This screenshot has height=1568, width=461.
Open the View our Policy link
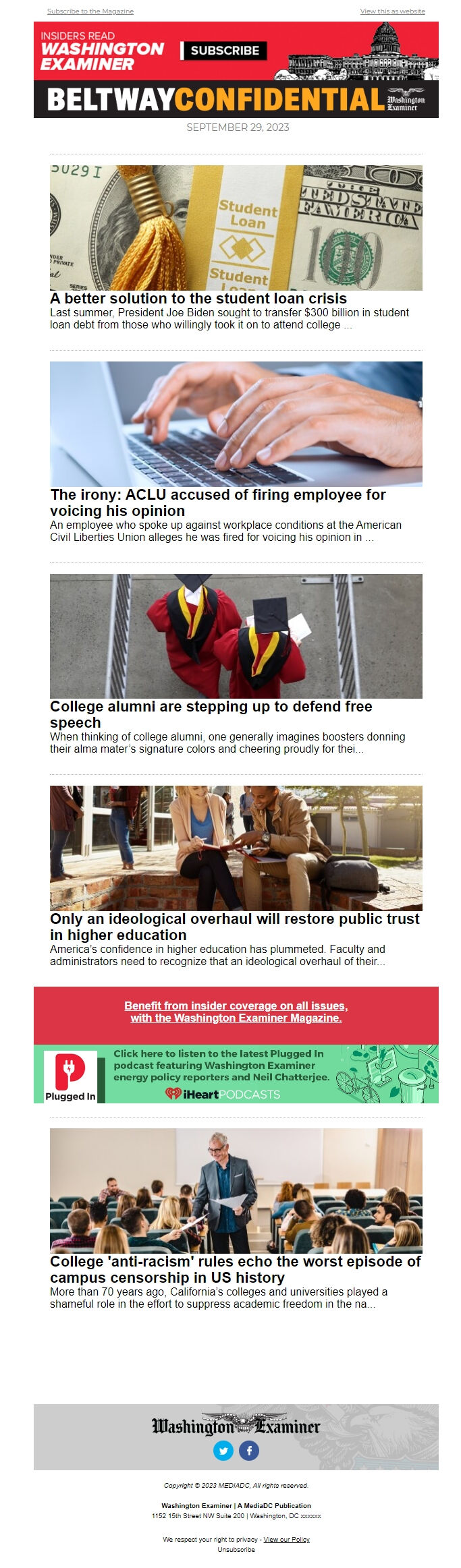286,1540
